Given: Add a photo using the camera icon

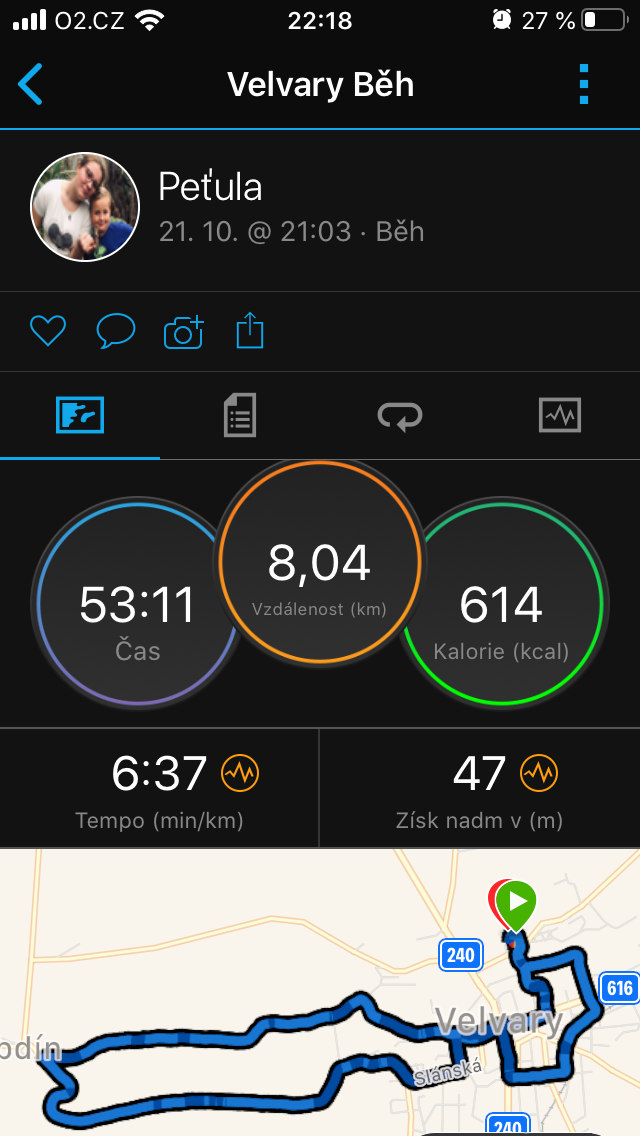Looking at the screenshot, I should 183,333.
